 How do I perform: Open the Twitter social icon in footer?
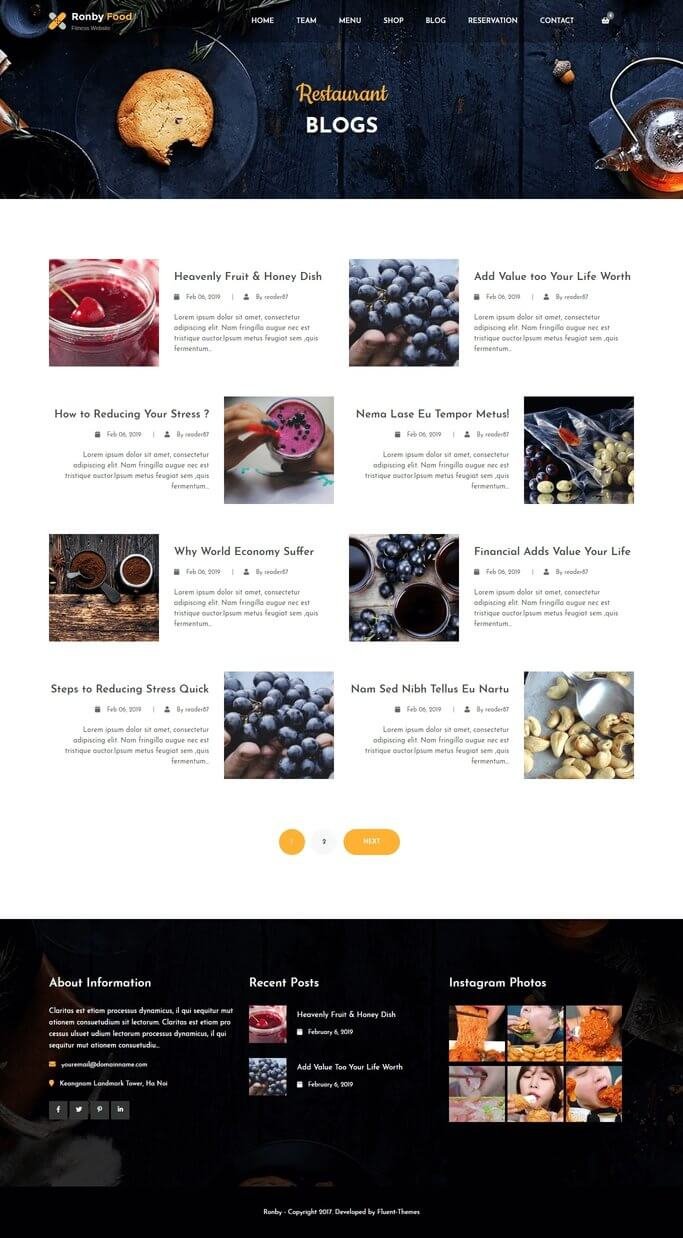(x=79, y=1109)
